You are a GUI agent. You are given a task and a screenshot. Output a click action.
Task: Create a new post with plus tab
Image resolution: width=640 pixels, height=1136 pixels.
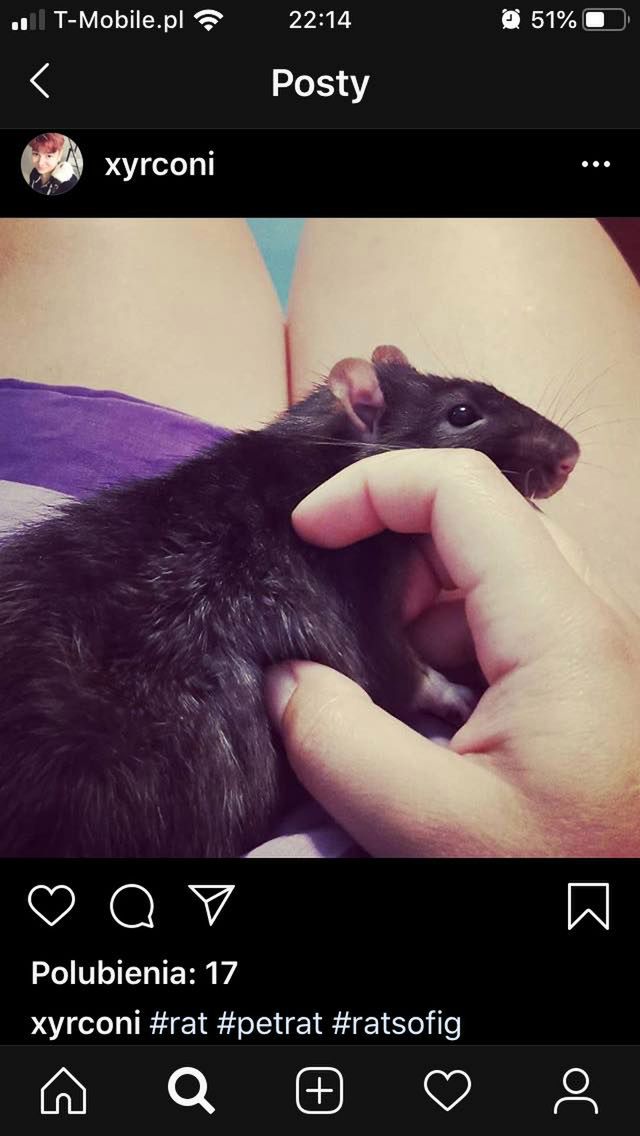(x=320, y=1091)
